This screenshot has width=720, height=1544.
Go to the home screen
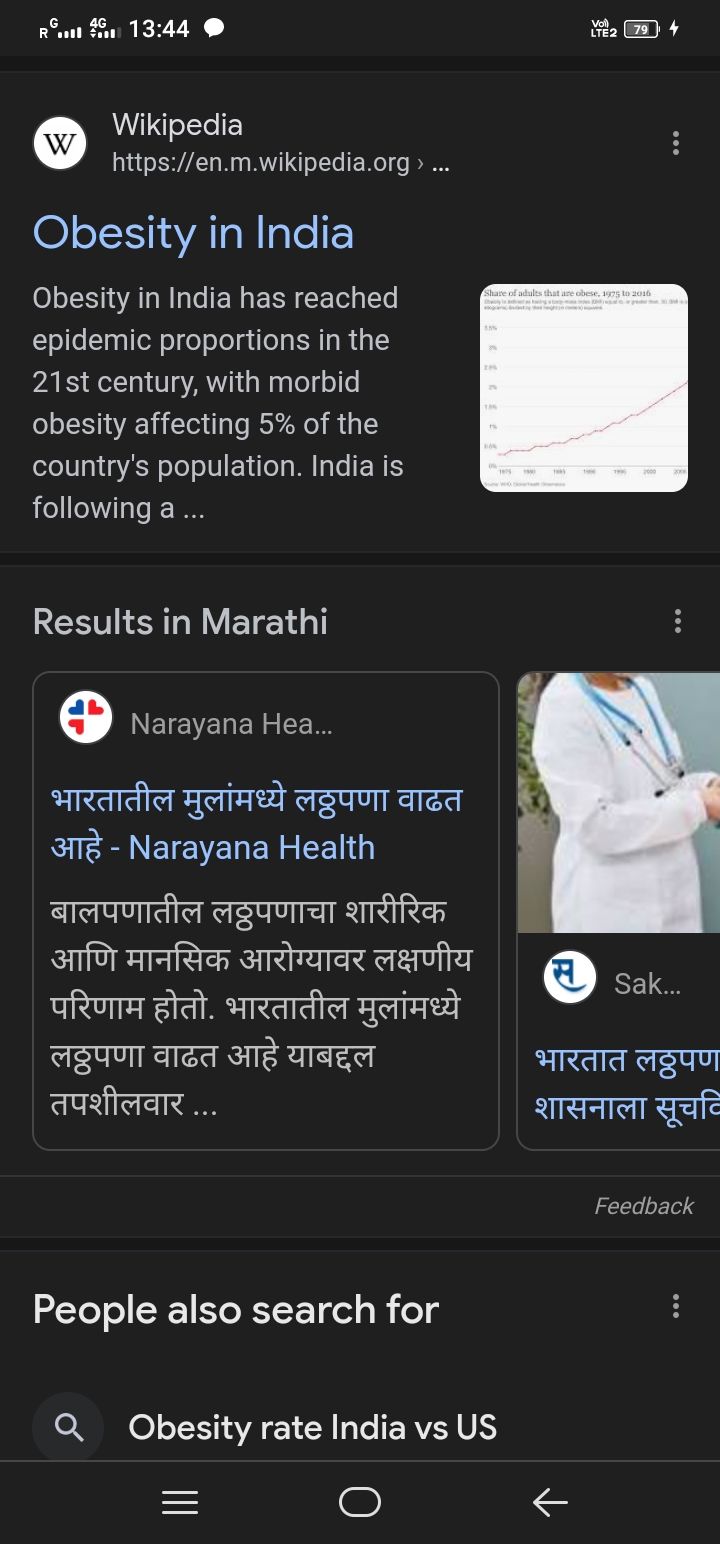(x=360, y=1502)
